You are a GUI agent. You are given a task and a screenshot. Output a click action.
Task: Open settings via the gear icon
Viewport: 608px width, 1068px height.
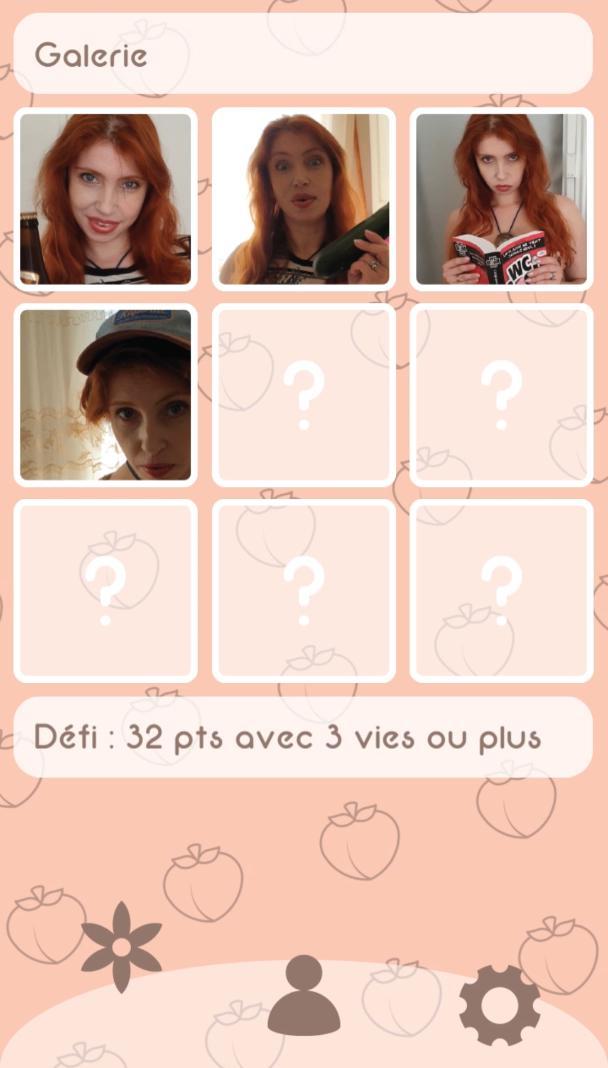(x=500, y=1005)
